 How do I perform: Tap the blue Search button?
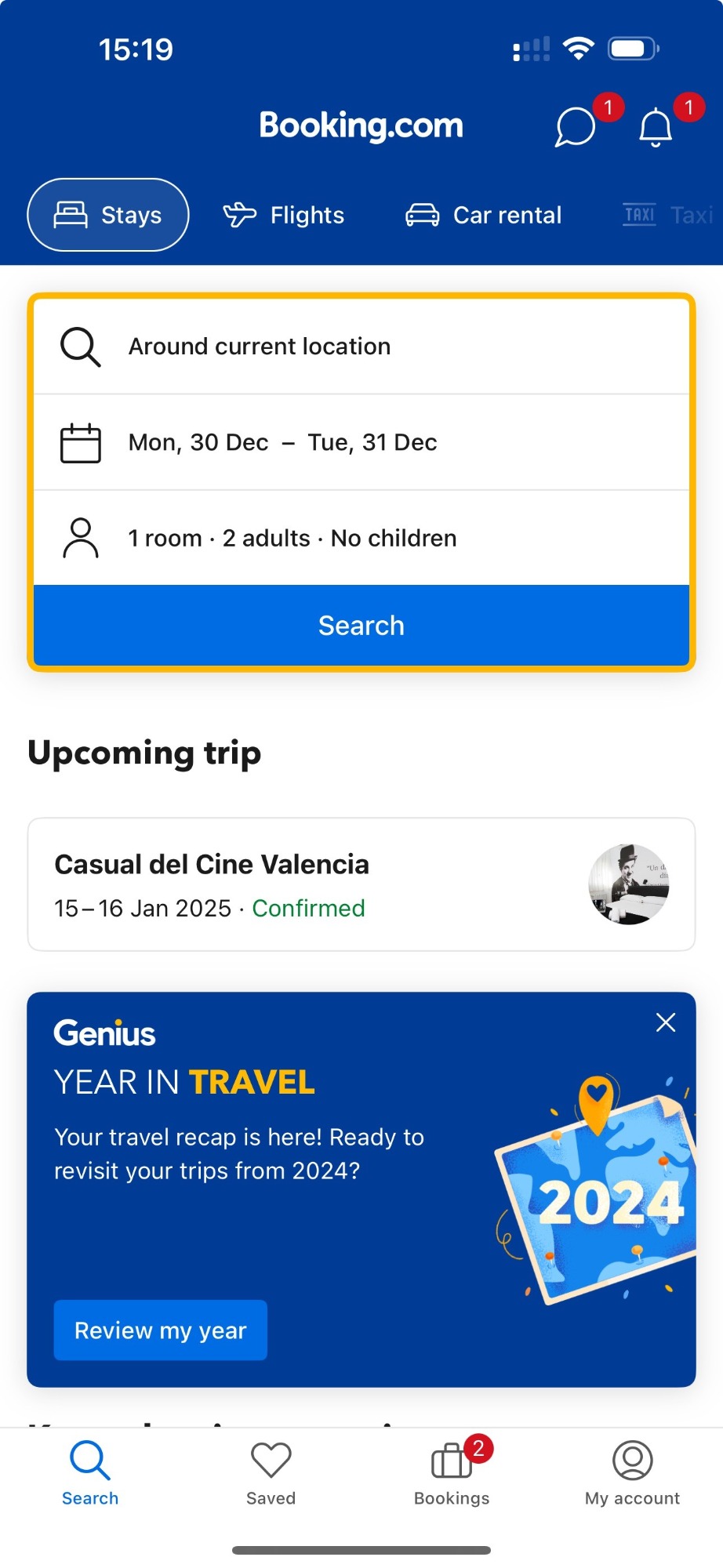pos(361,626)
